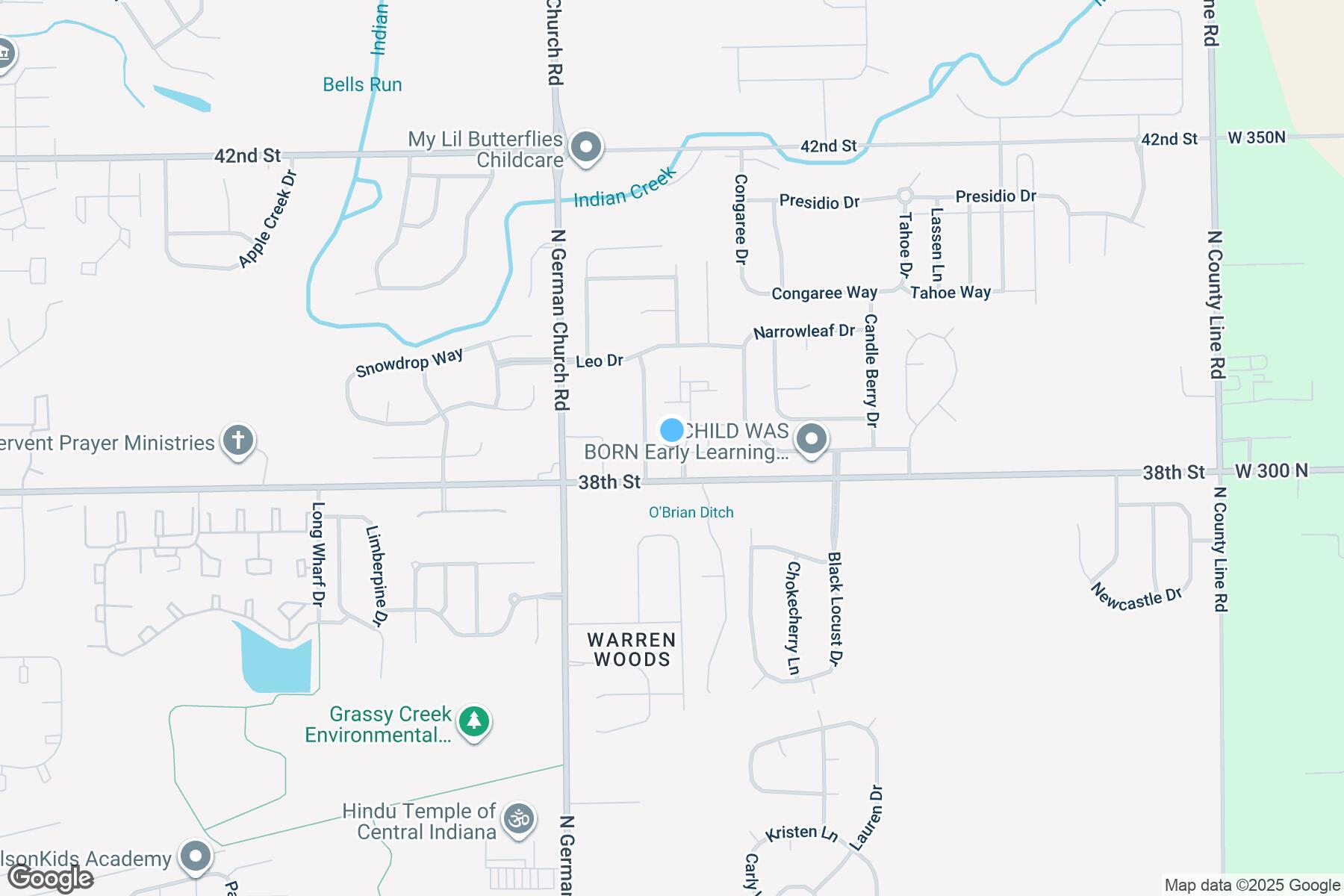Image resolution: width=1344 pixels, height=896 pixels.
Task: Select the NelsonKids Academy pin
Action: [x=196, y=856]
